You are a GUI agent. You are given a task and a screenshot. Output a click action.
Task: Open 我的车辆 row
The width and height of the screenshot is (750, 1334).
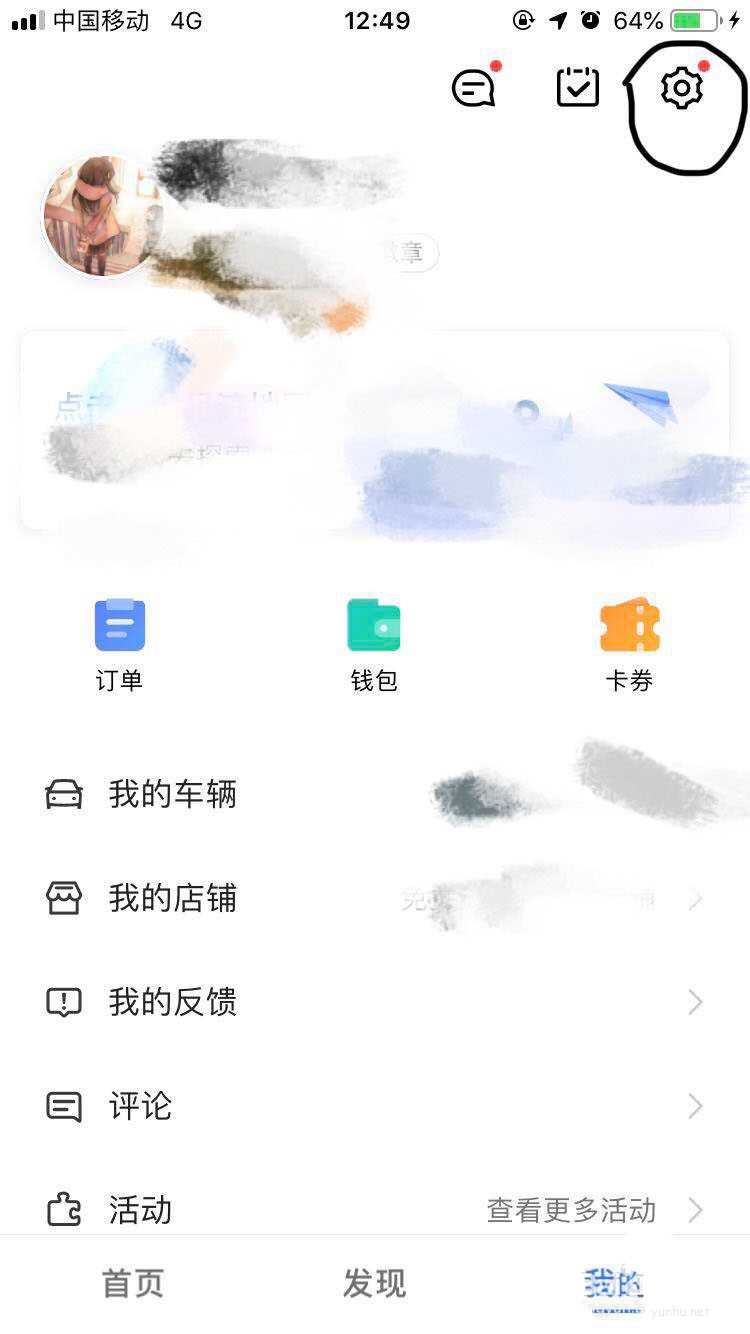tap(375, 795)
